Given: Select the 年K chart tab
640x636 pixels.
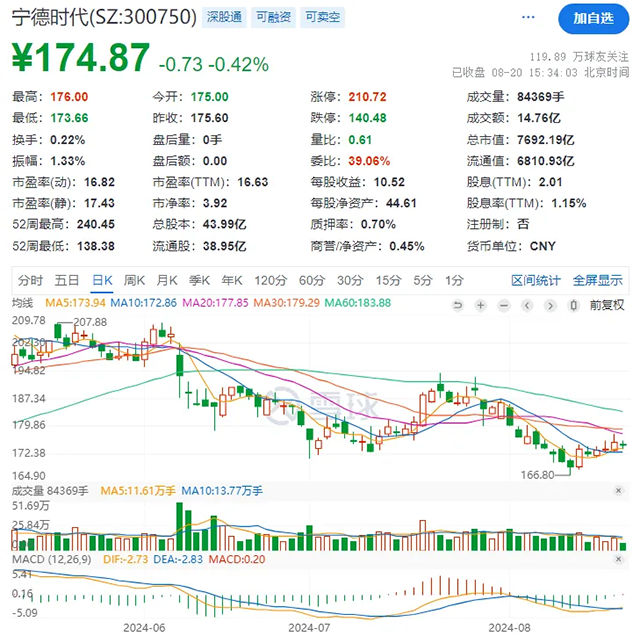Looking at the screenshot, I should click(x=232, y=280).
